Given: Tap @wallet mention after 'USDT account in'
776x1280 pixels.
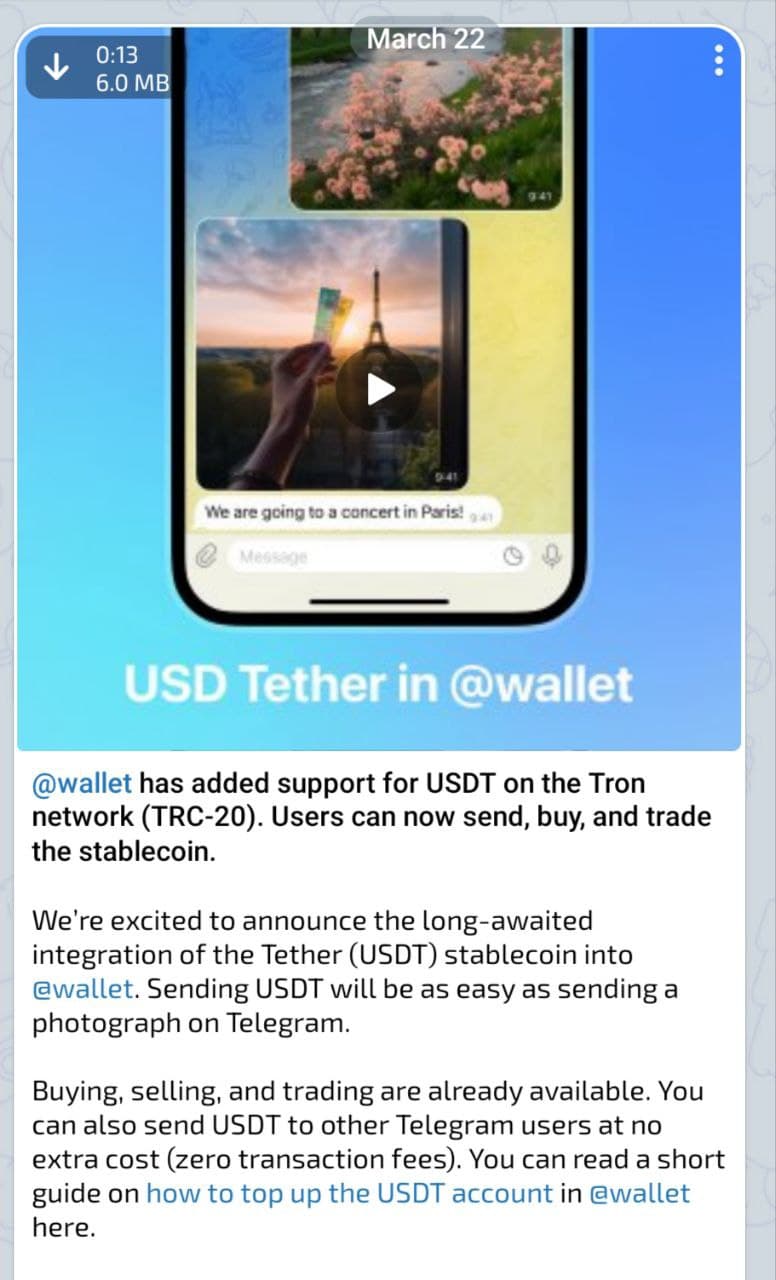Looking at the screenshot, I should pos(640,1194).
